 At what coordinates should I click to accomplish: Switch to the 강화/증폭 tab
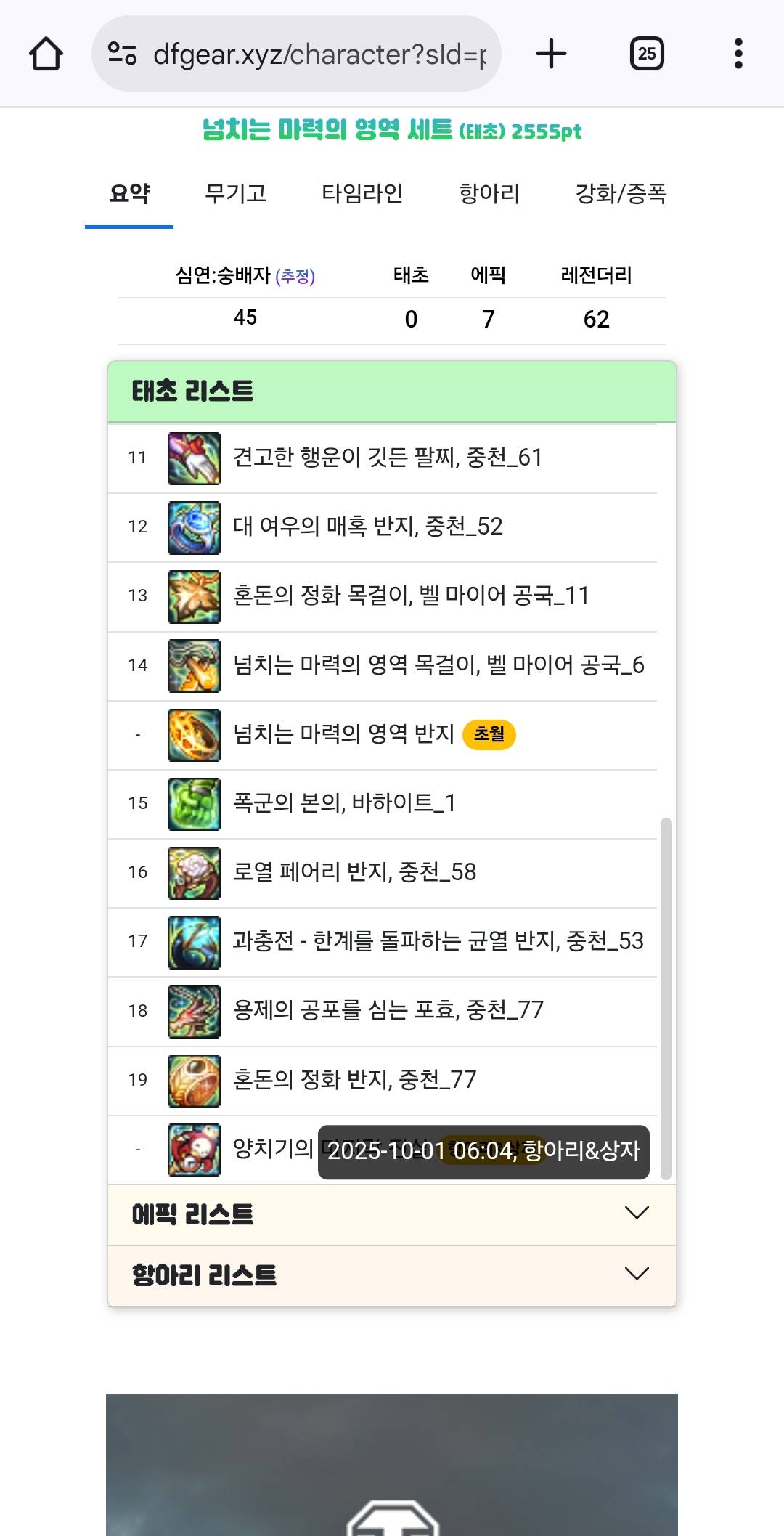click(x=621, y=194)
